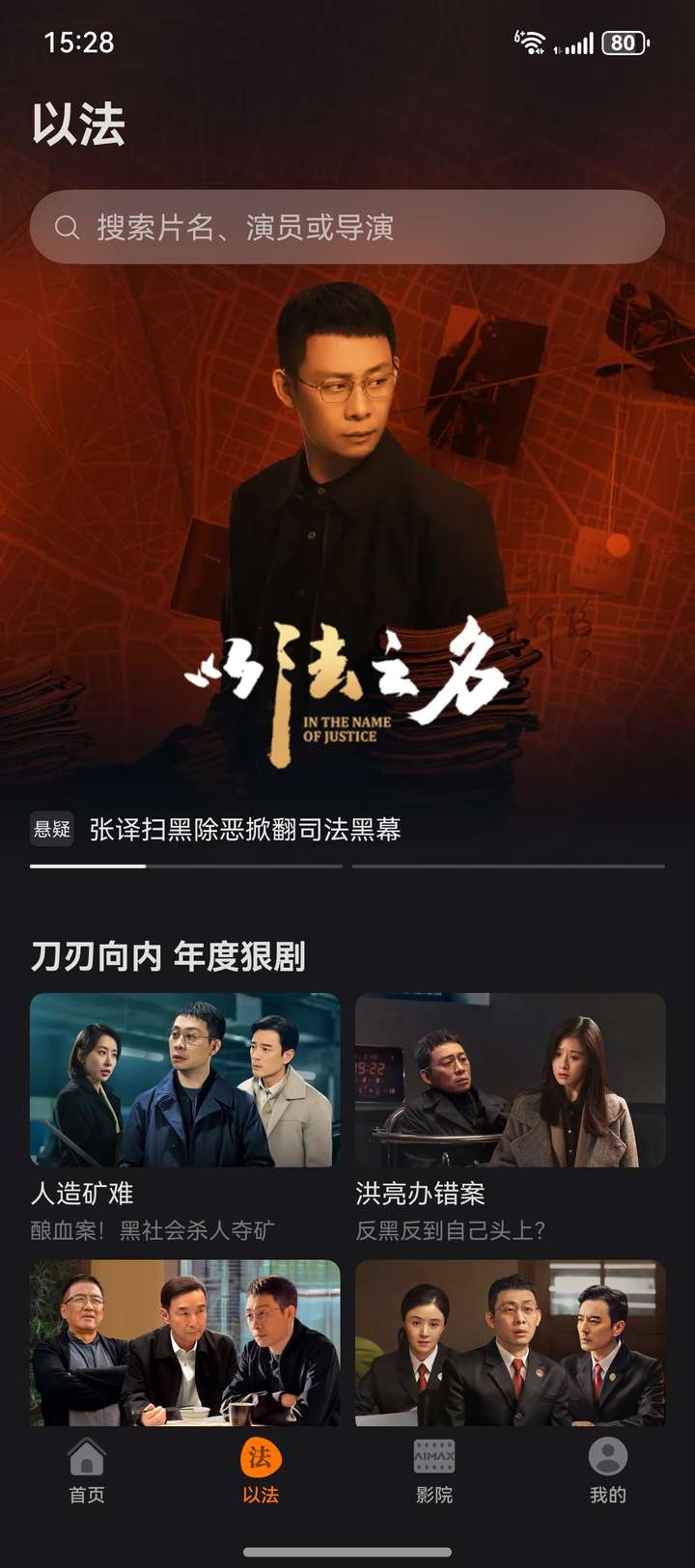Open the video tile with three men at a table
Viewport: 695px width, 1568px height.
(x=185, y=1343)
